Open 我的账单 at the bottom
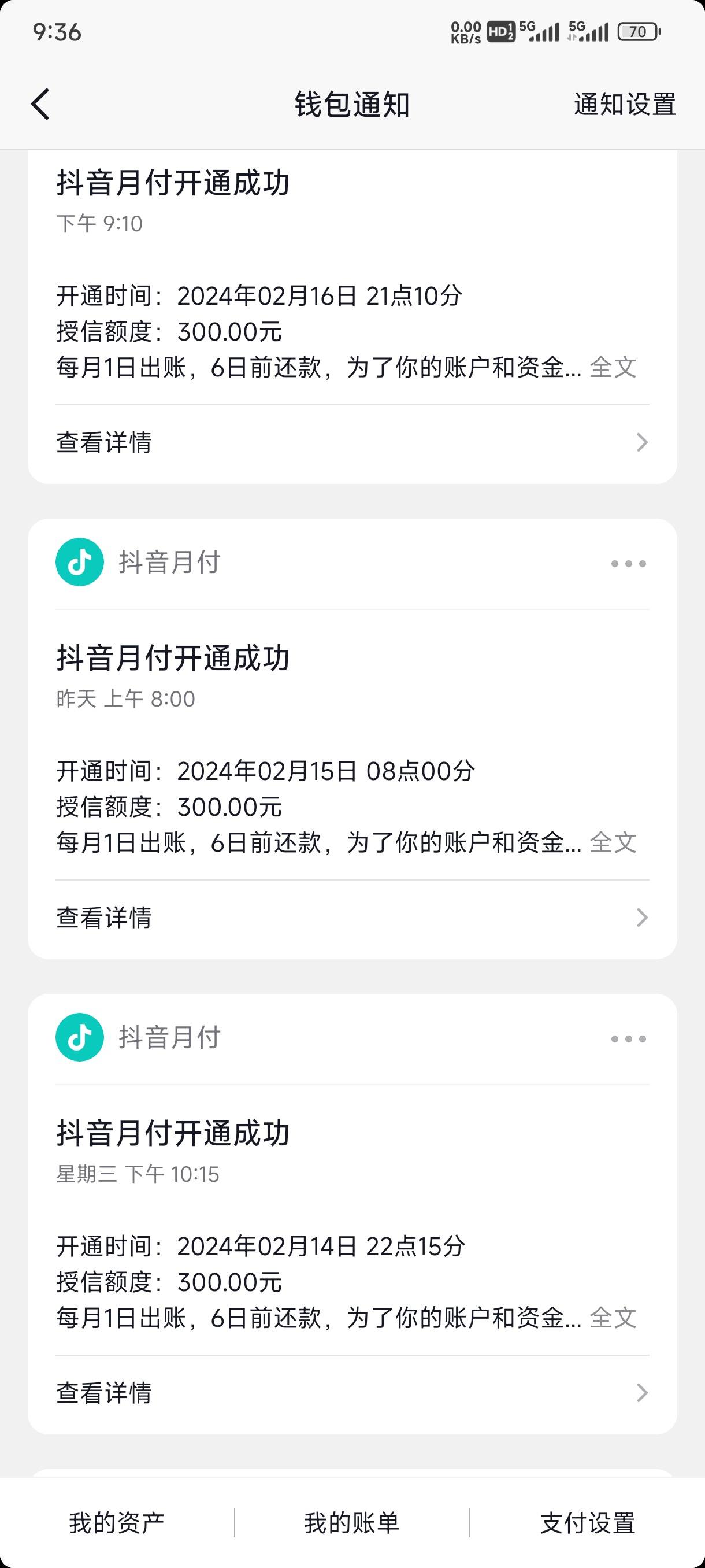Screen dimensions: 705x1568 coord(352,1523)
